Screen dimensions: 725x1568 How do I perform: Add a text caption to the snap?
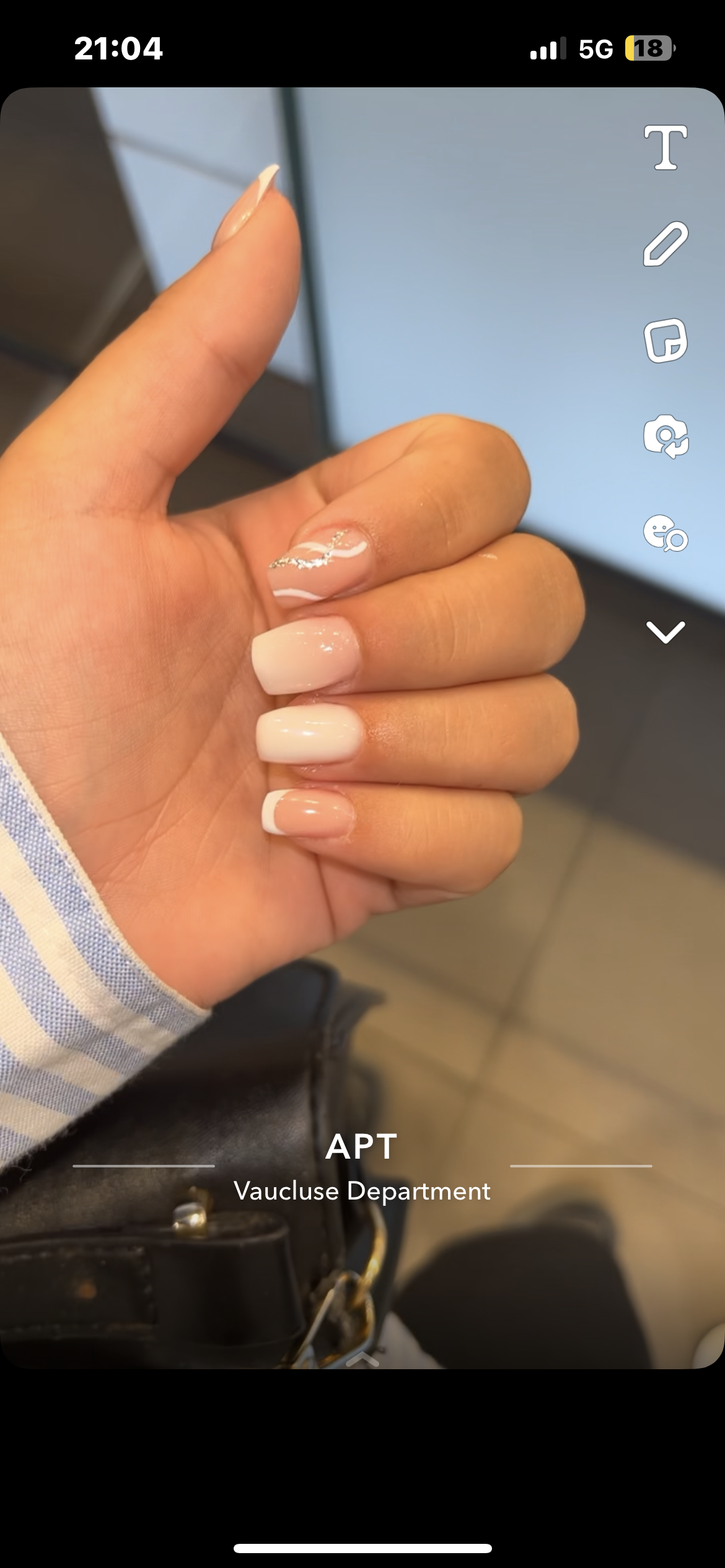[666, 147]
